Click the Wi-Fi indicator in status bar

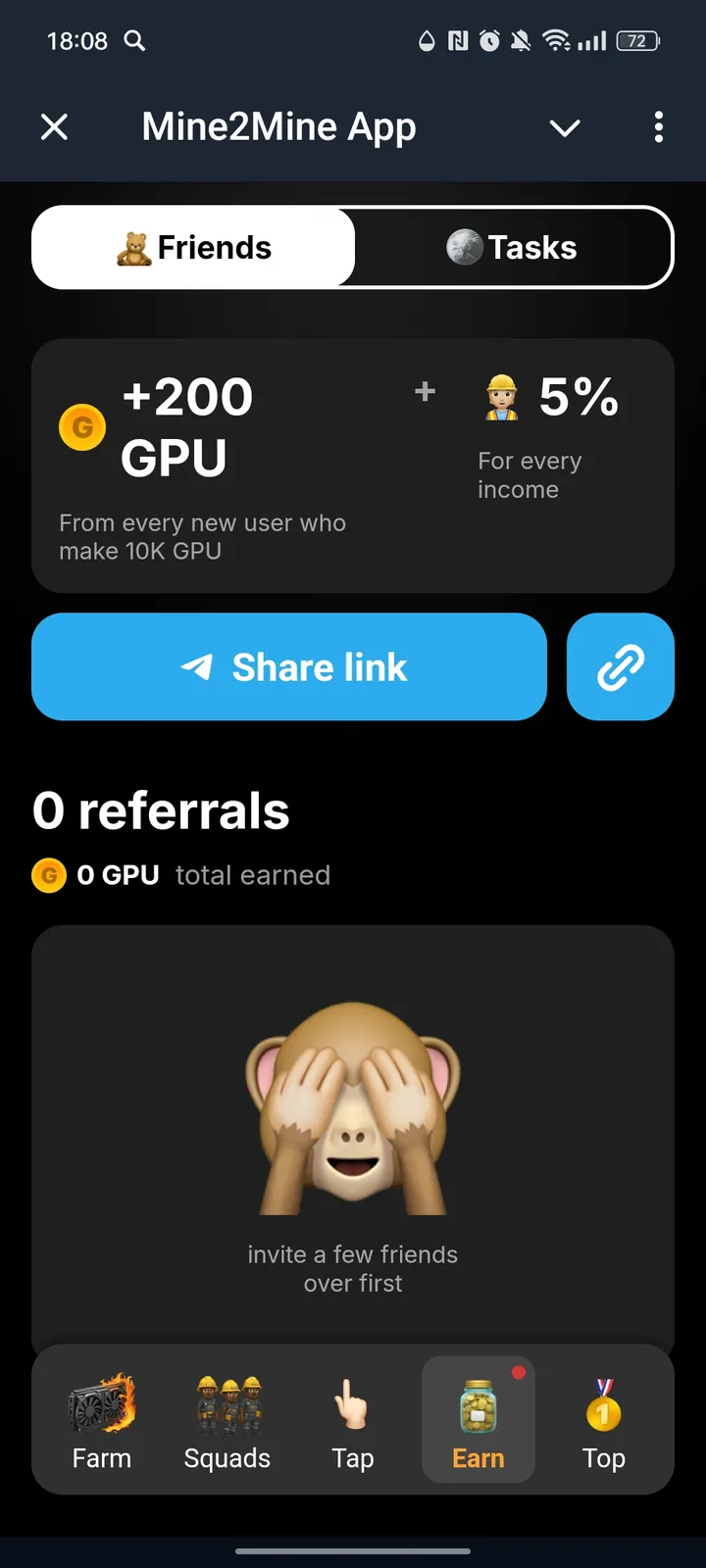(x=555, y=41)
